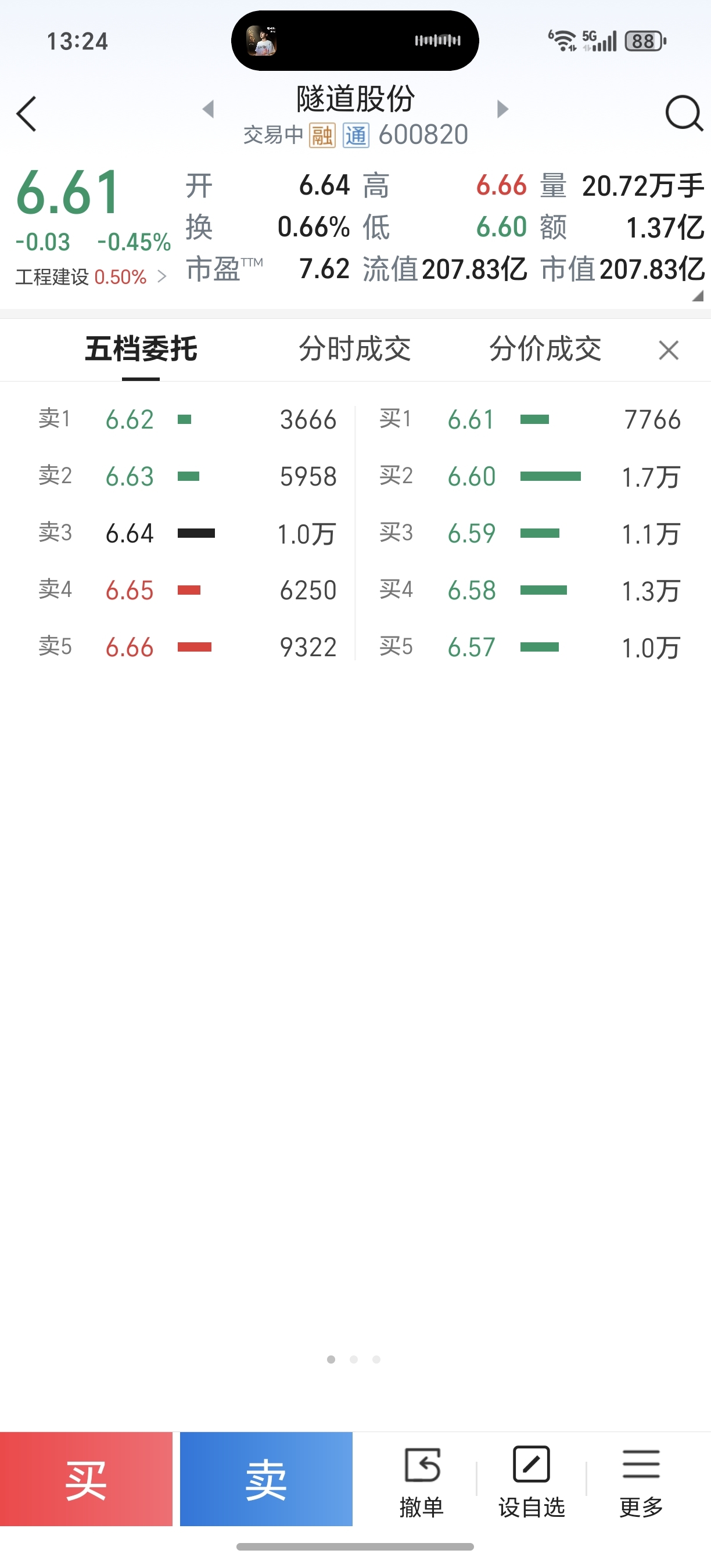Viewport: 711px width, 1568px height.
Task: Open the 工程建设 sector link
Action: point(91,278)
